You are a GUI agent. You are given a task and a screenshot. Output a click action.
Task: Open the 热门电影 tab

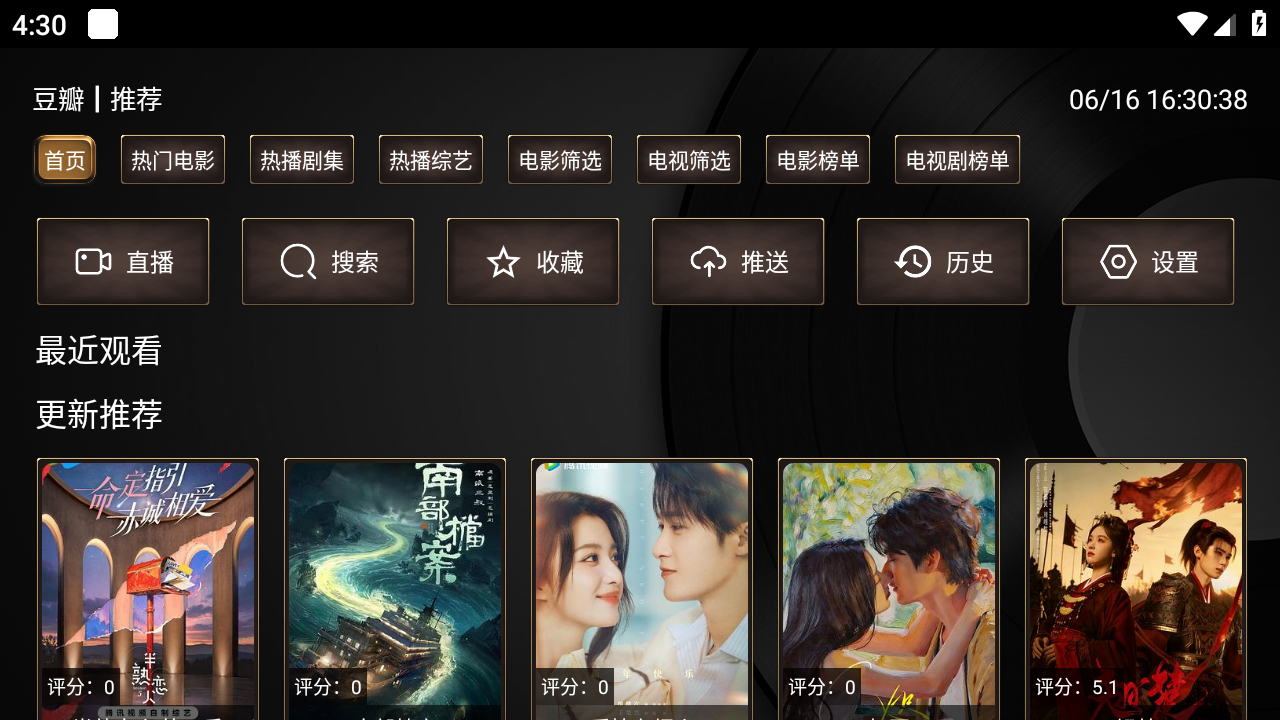coord(173,160)
